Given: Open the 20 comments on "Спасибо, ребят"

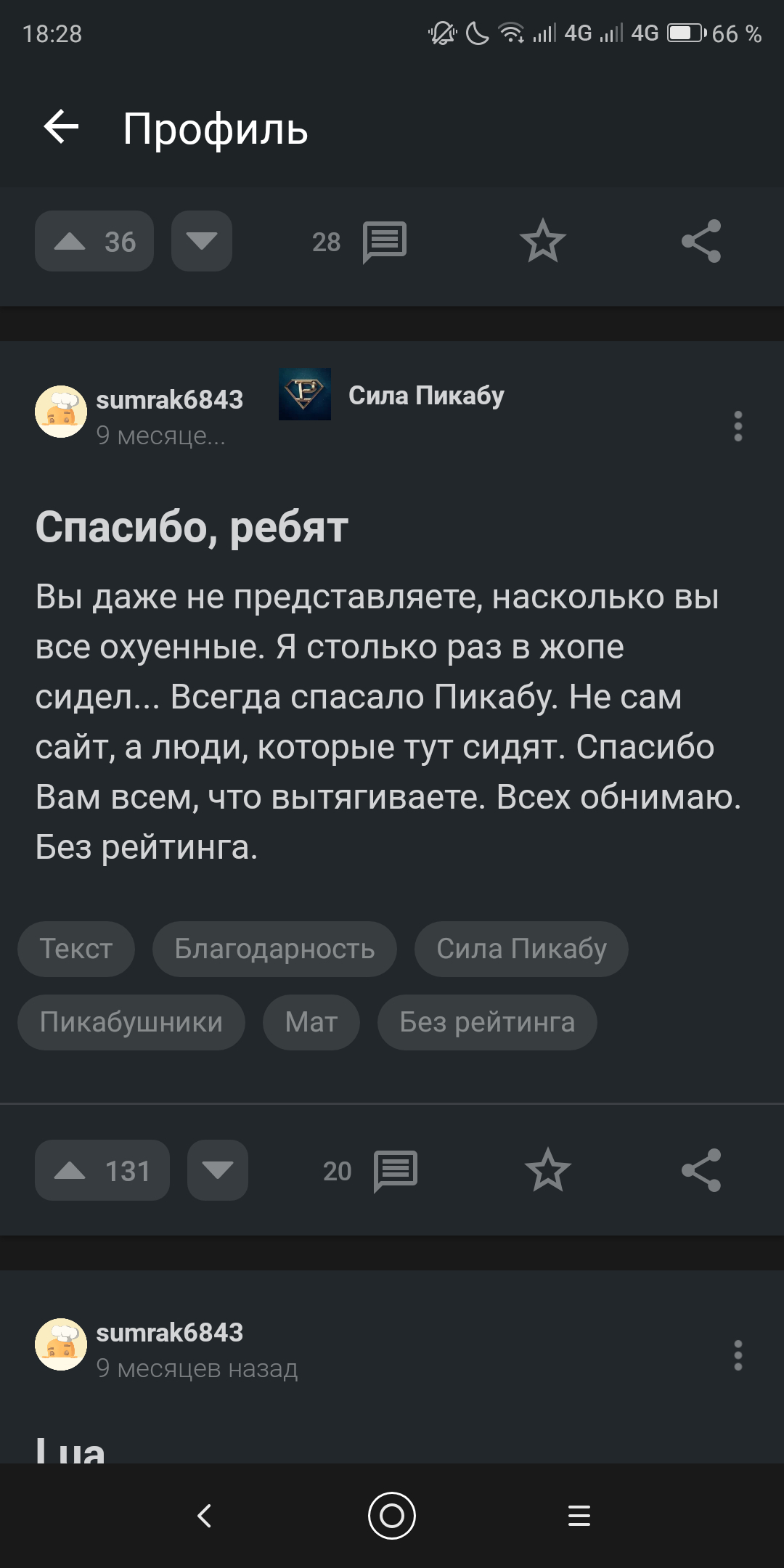Looking at the screenshot, I should coord(371,1170).
